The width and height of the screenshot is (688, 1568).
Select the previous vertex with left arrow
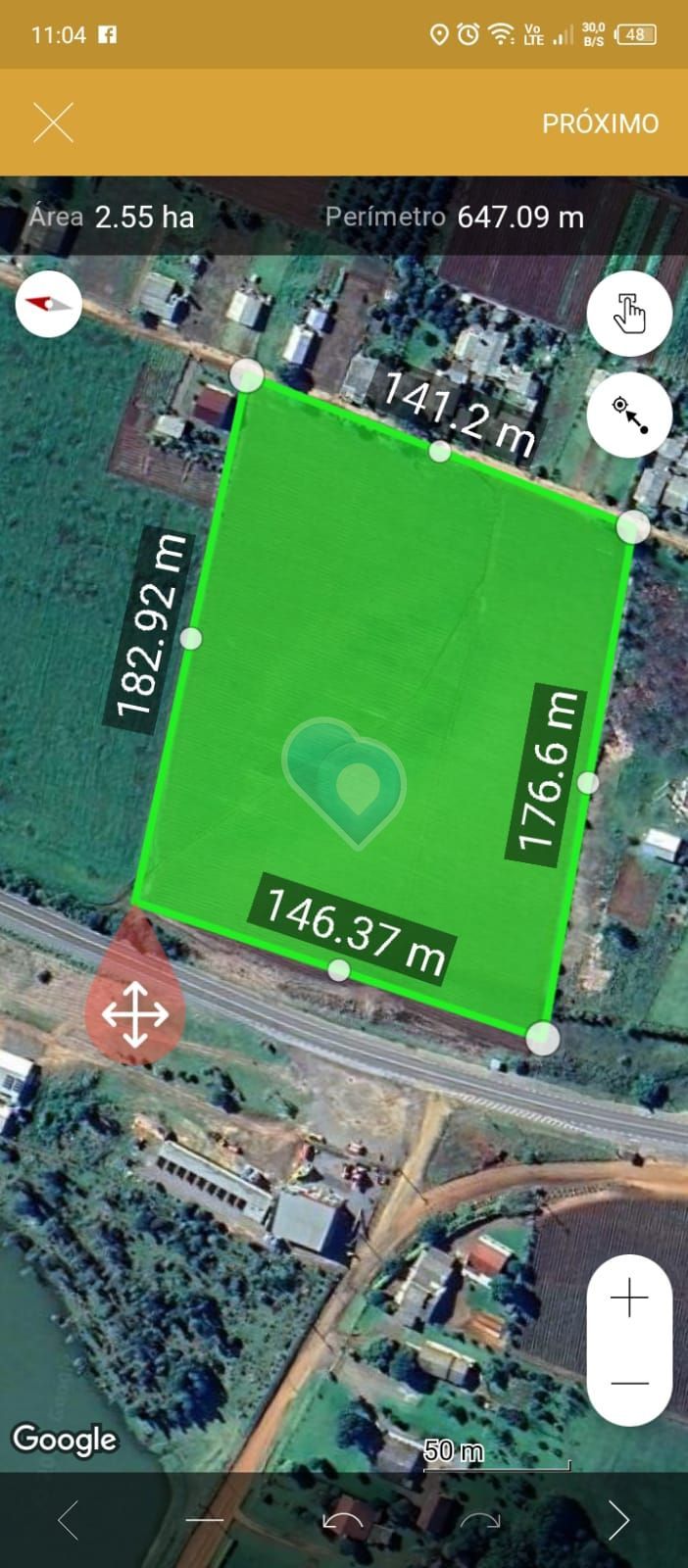tap(69, 1521)
